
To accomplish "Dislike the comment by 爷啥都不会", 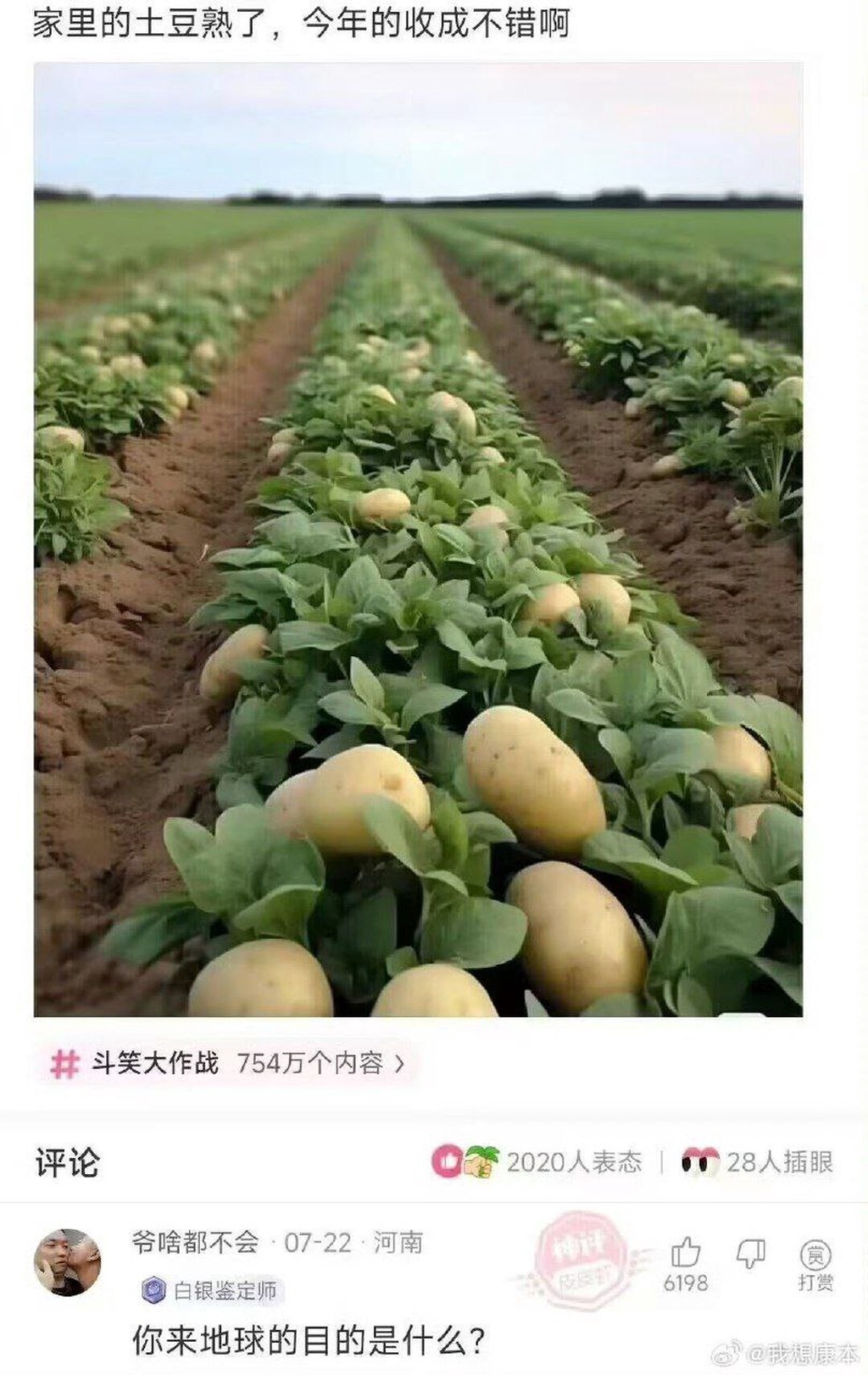I will [750, 1253].
